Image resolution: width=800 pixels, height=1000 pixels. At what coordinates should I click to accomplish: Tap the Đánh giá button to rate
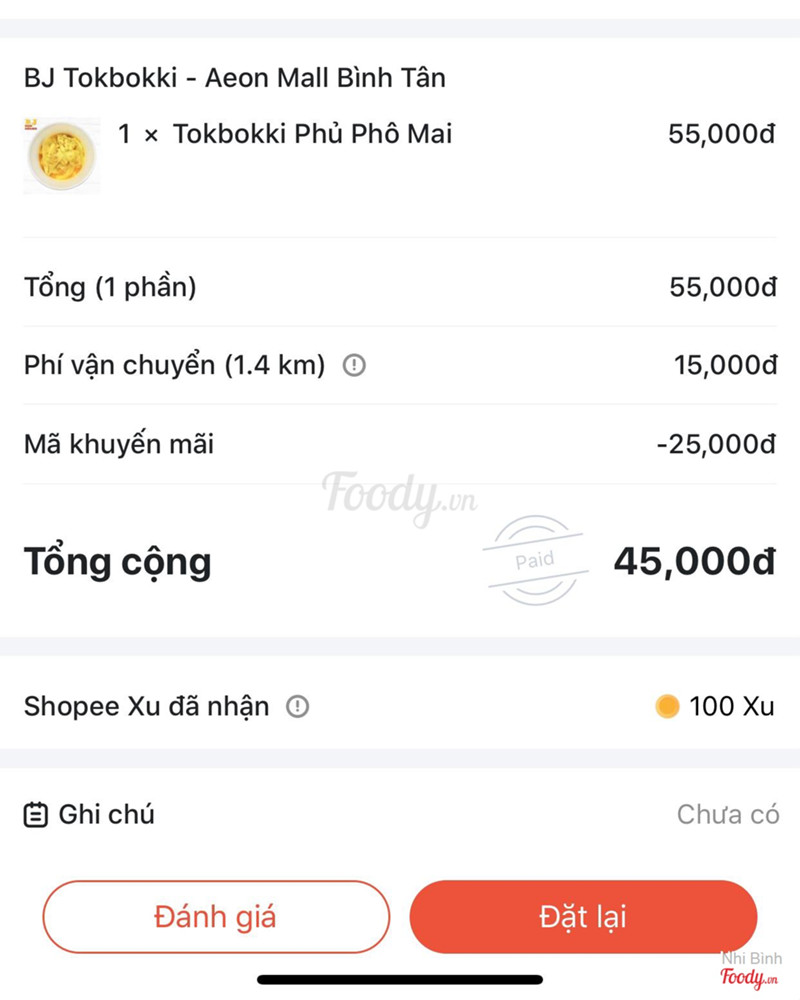[x=215, y=916]
